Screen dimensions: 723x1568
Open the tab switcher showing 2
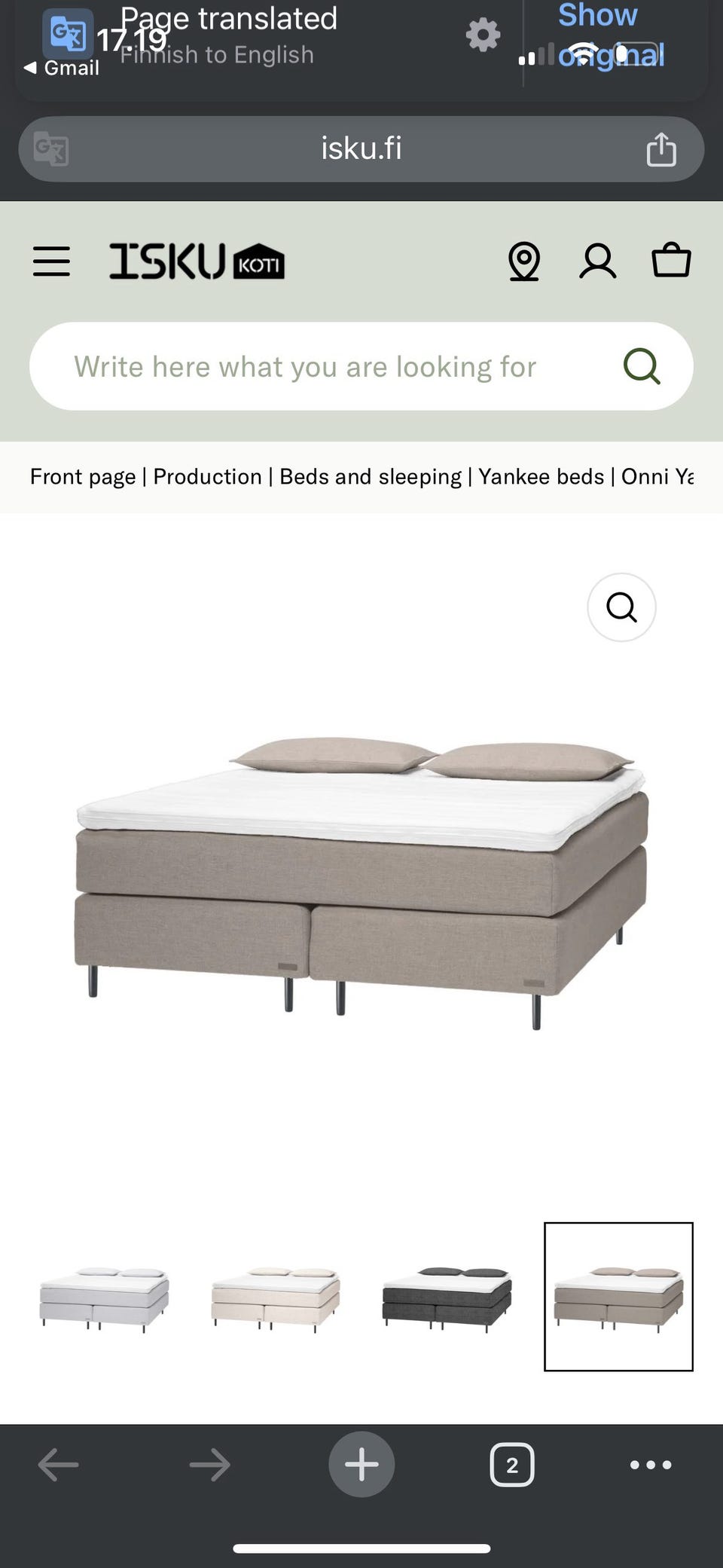(x=512, y=1465)
